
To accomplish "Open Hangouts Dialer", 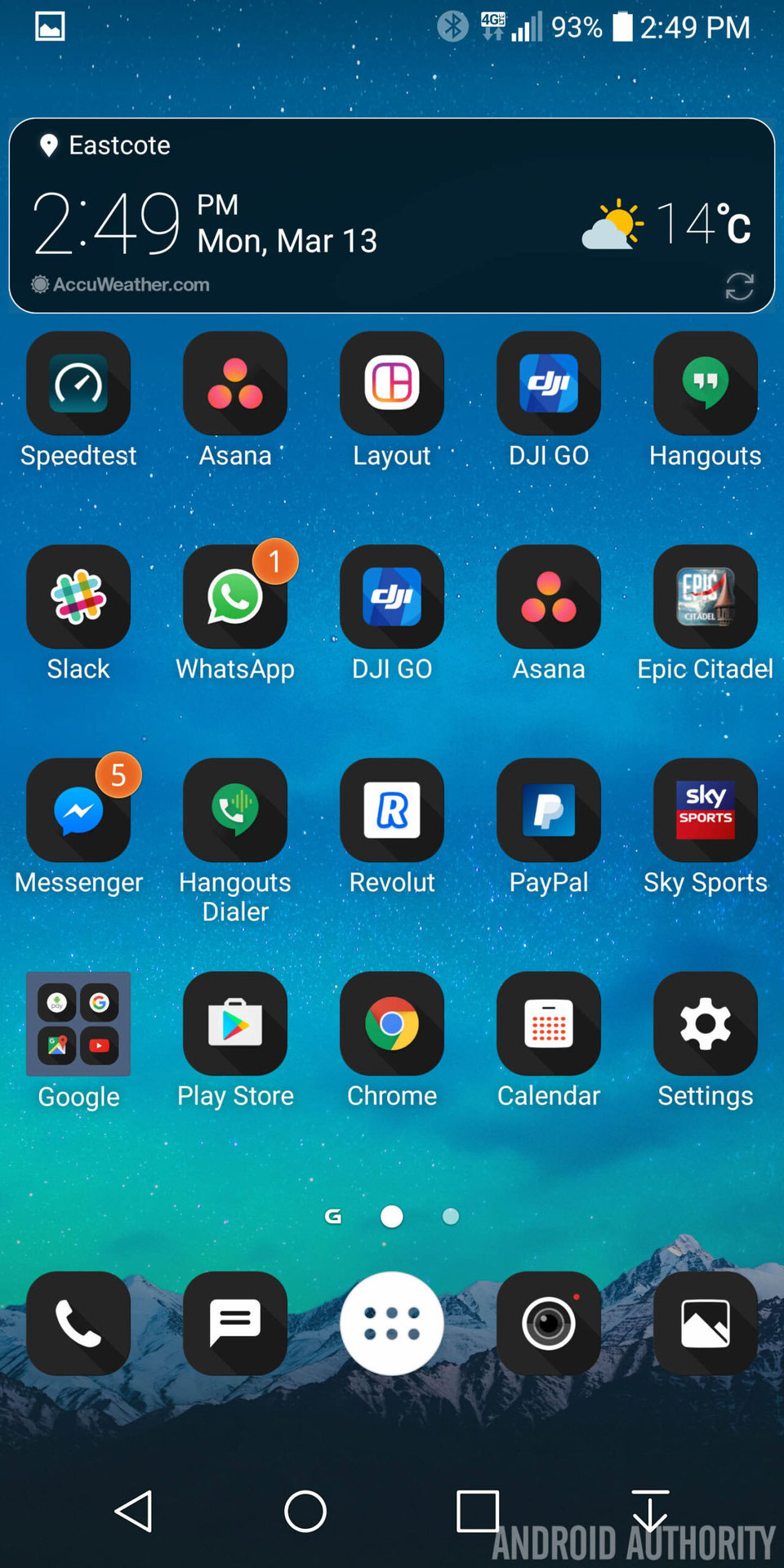I will (235, 810).
